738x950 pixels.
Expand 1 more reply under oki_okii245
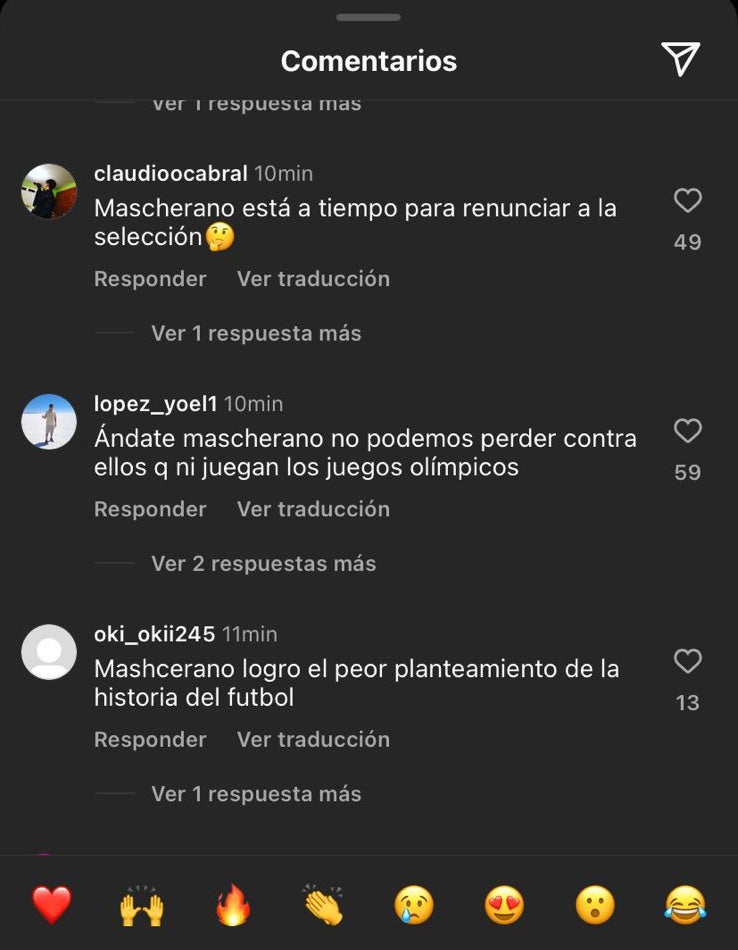pos(256,793)
